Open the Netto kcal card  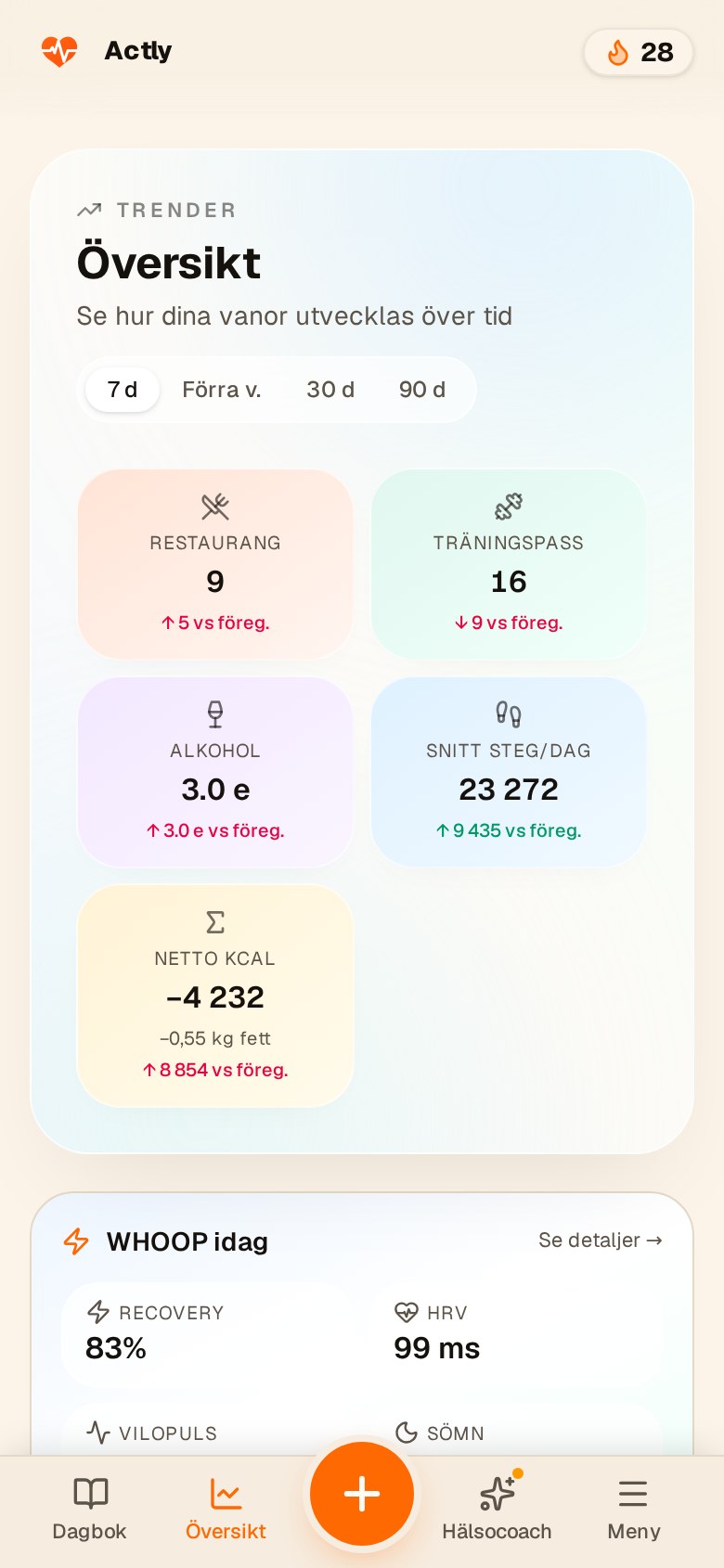point(215,996)
